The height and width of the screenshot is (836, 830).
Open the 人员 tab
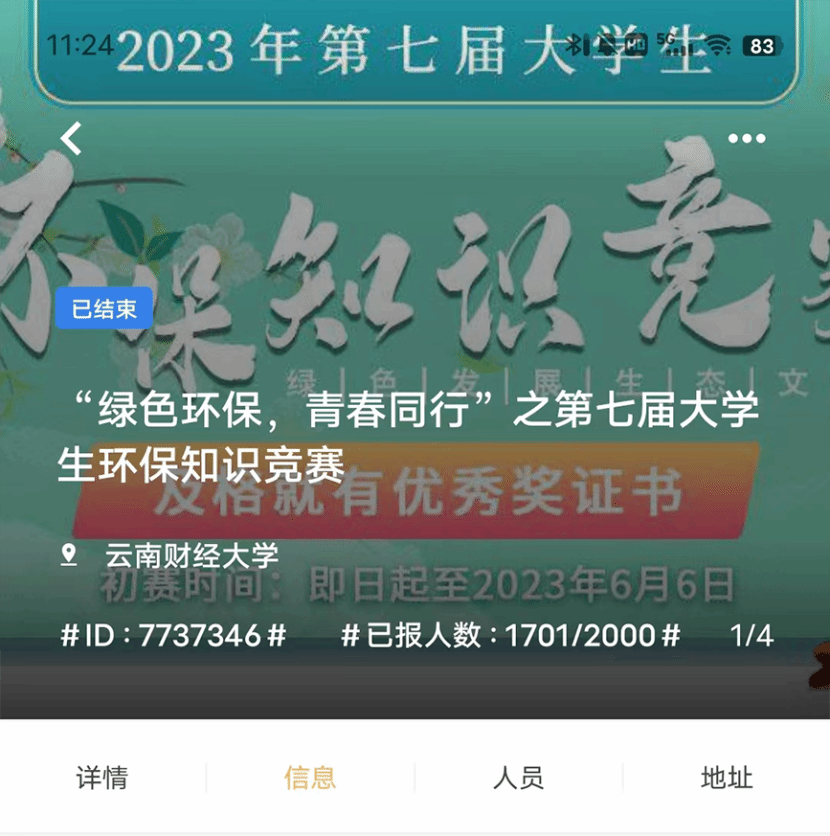pos(518,778)
